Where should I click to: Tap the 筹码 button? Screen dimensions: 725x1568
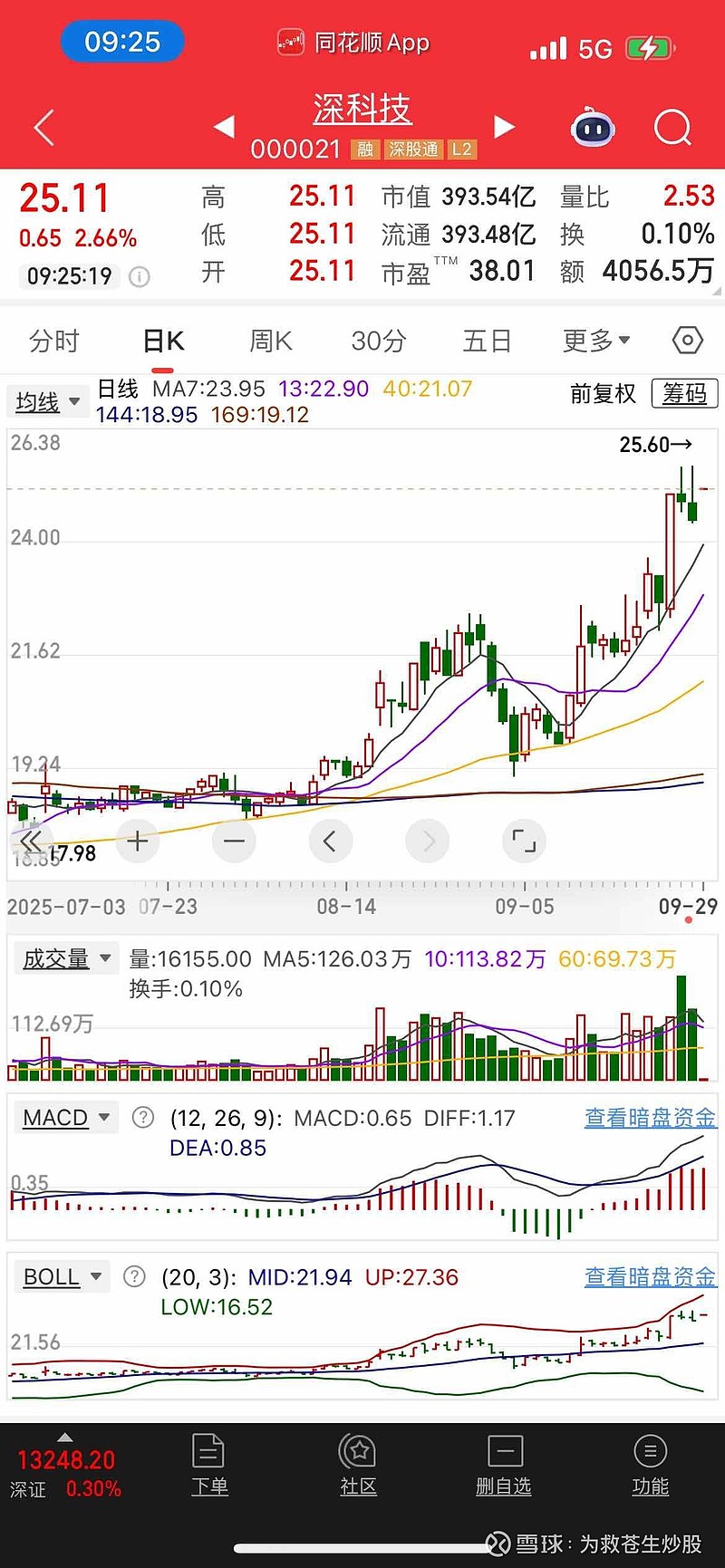point(684,393)
